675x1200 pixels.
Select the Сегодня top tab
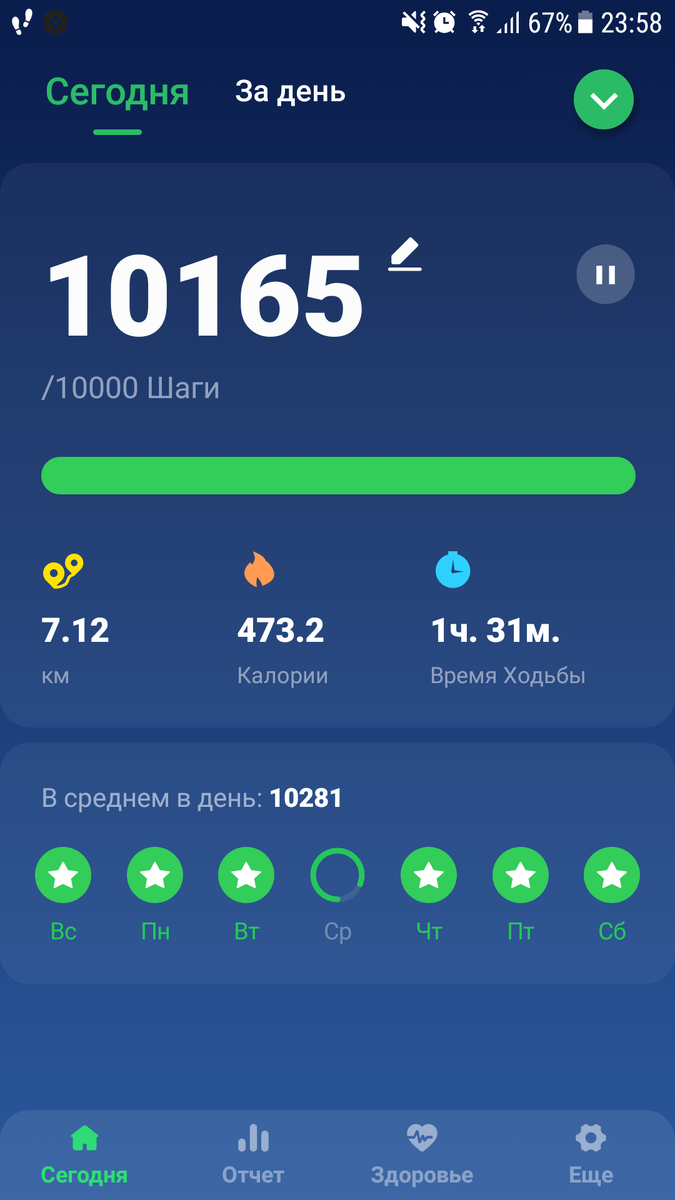(117, 92)
